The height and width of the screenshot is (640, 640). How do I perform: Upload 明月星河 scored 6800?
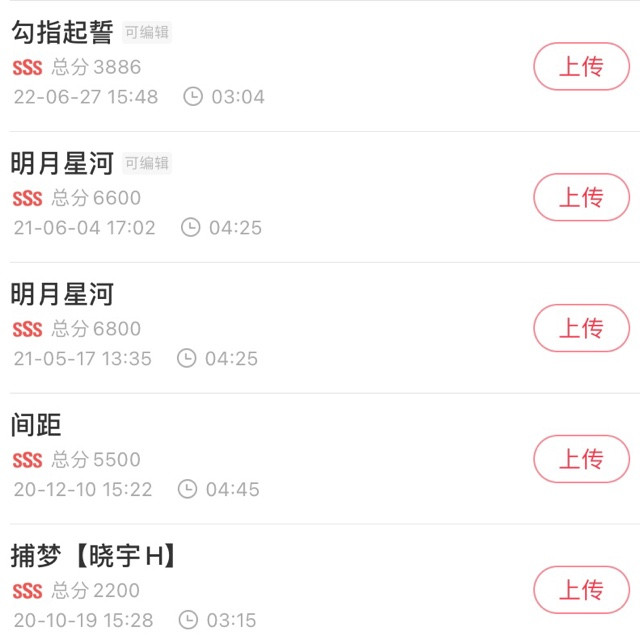[581, 328]
